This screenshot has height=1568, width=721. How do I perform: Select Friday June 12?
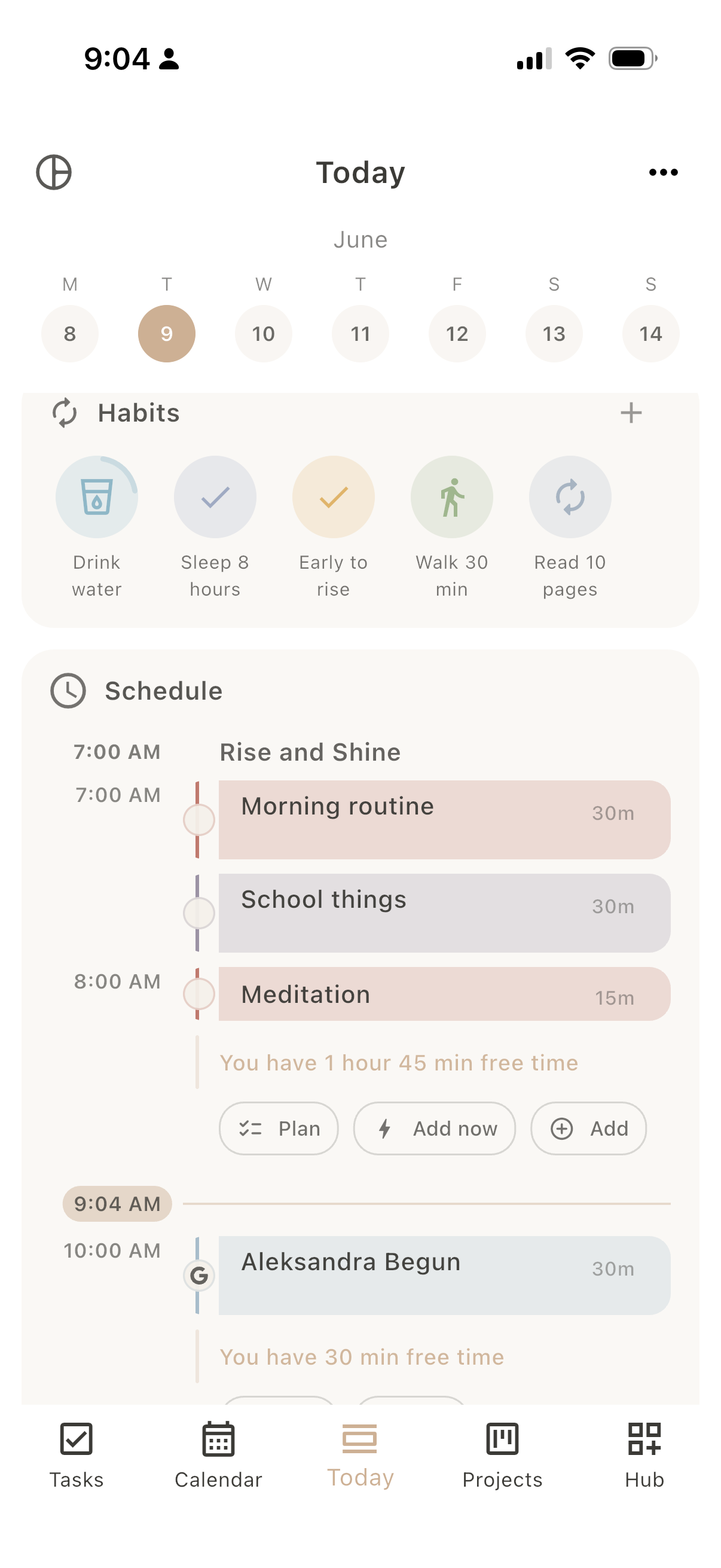point(457,334)
